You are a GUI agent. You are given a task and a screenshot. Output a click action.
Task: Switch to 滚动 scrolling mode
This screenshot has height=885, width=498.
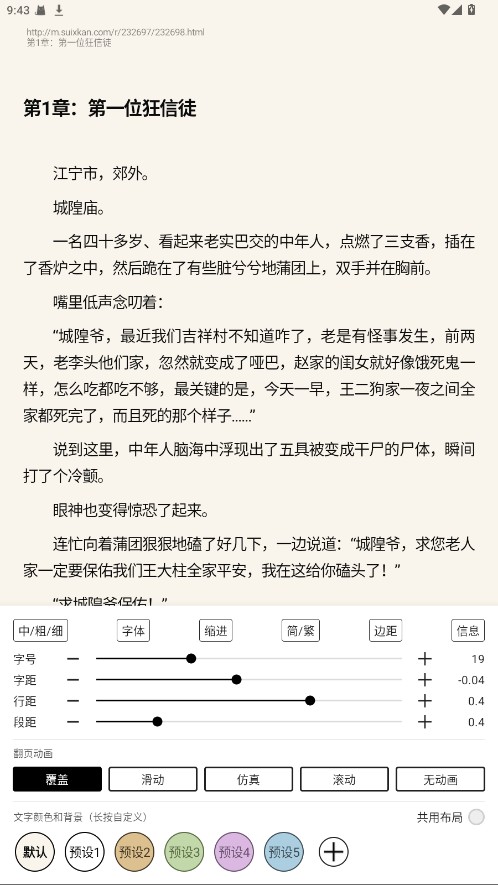[x=344, y=779]
